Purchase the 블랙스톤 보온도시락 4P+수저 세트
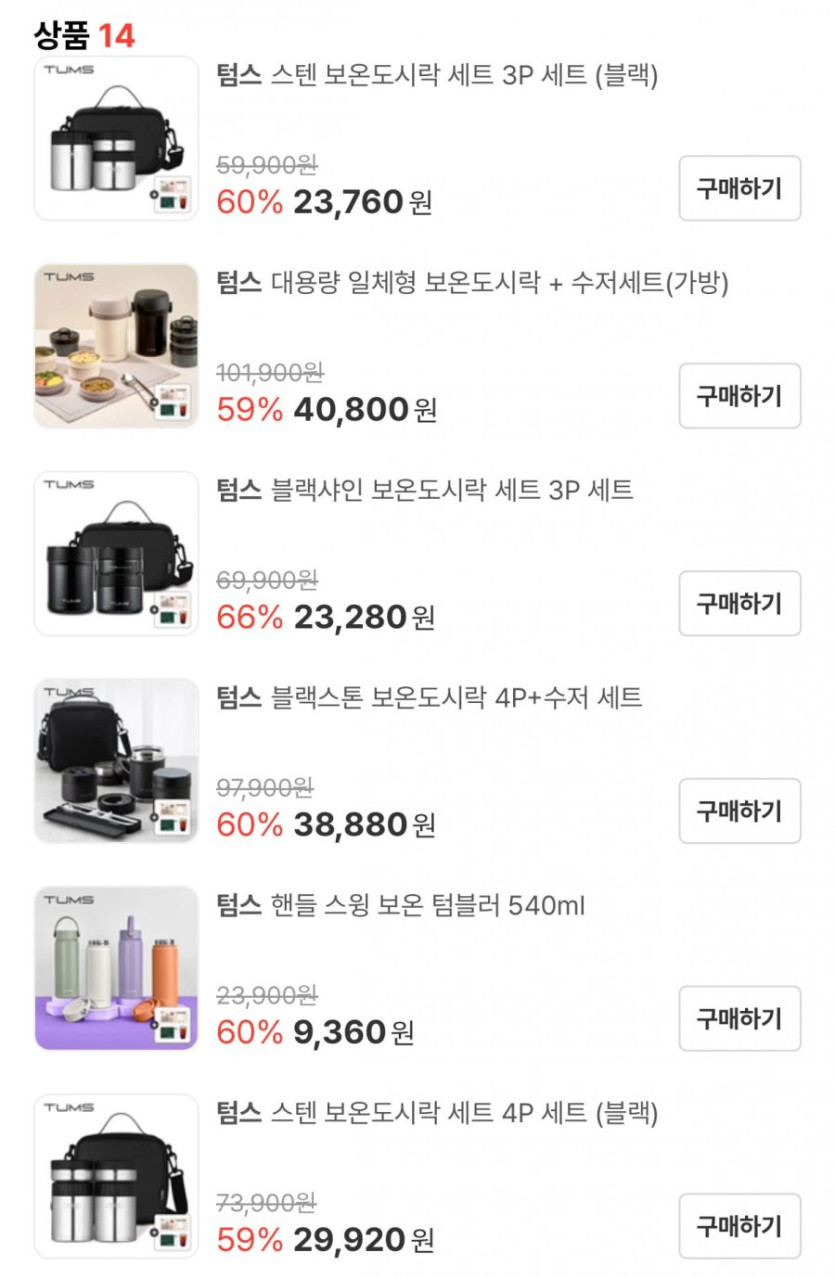The image size is (835, 1278). tap(739, 811)
